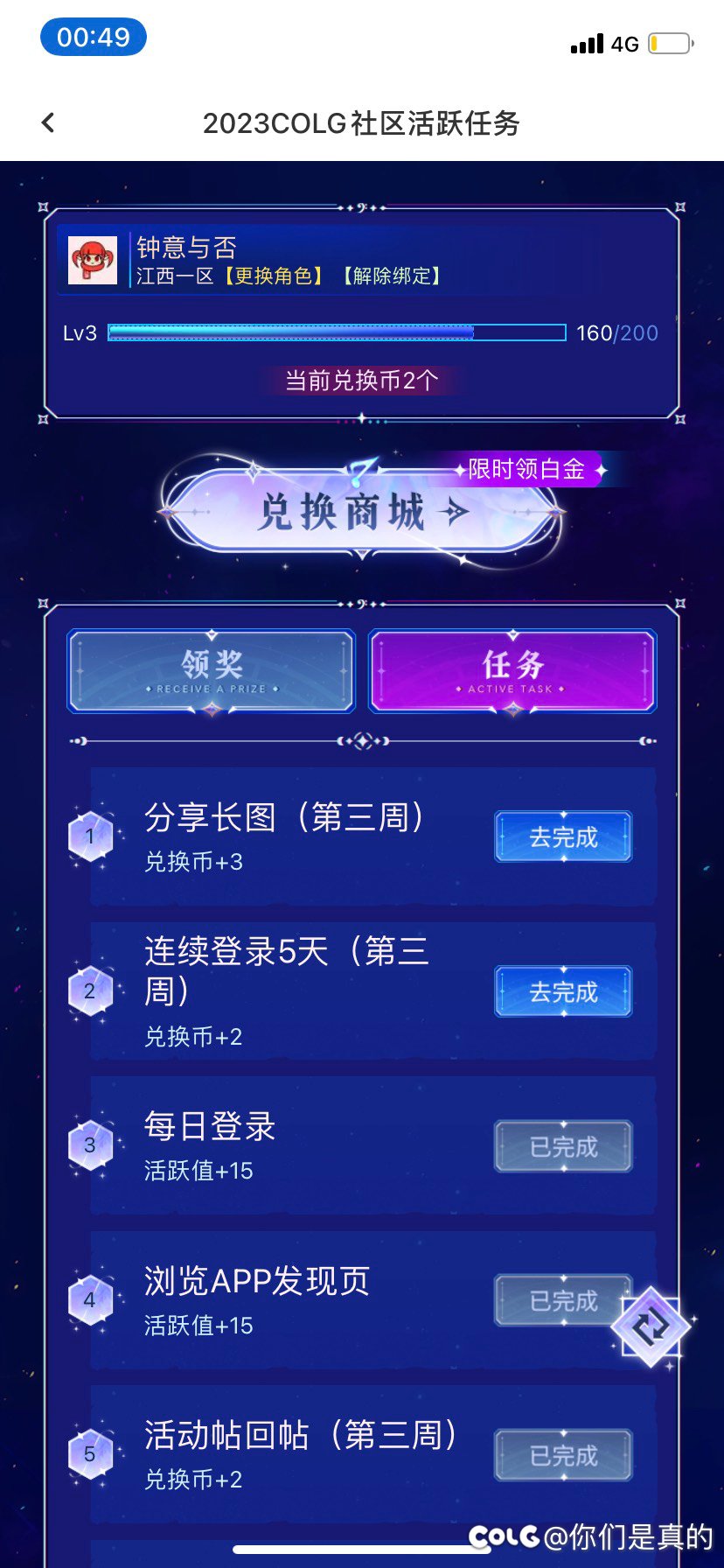Tap 去完成 for 分享长图 task
Image resolution: width=724 pixels, height=1568 pixels.
tap(562, 837)
